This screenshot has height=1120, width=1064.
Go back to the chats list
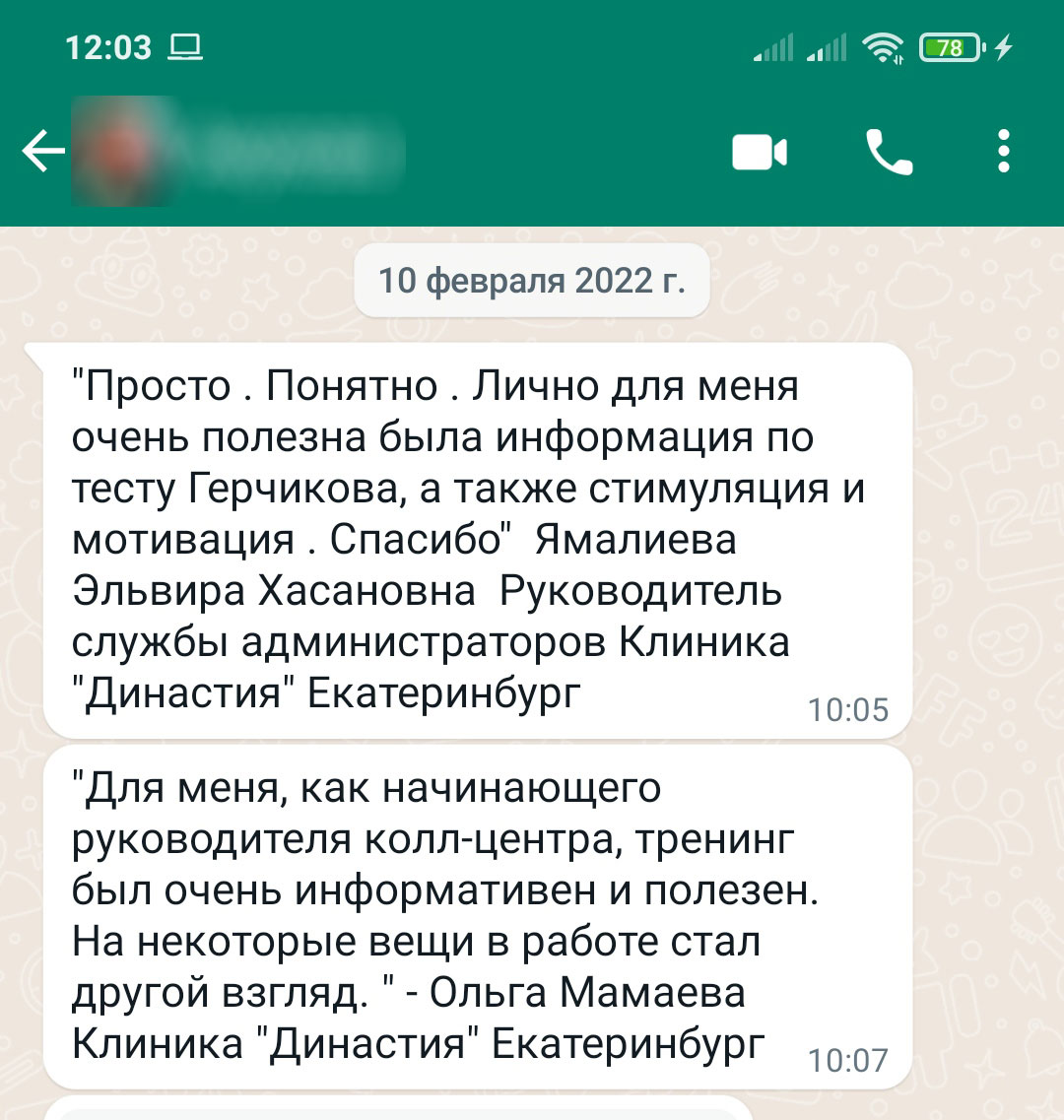point(42,153)
